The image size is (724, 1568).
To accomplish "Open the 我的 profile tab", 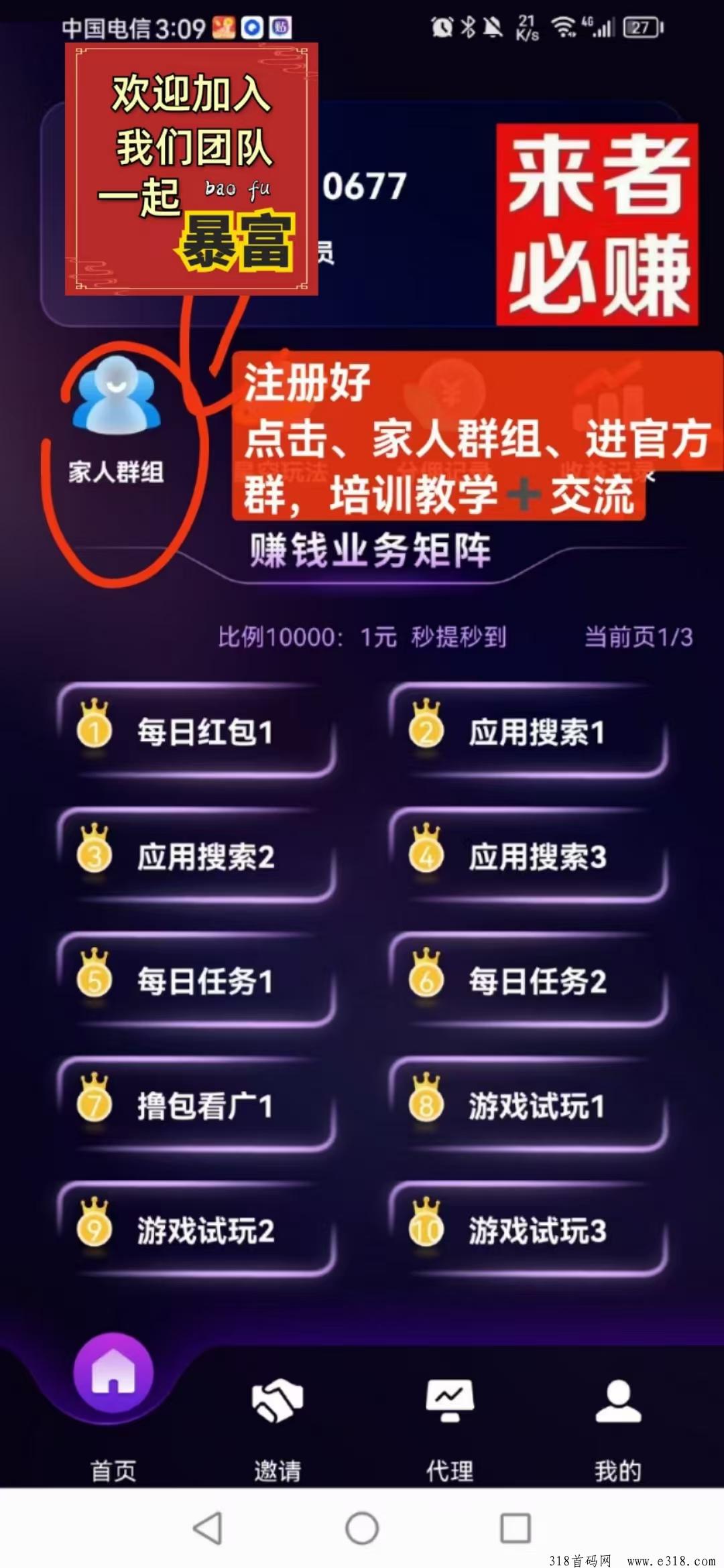I will tap(618, 1429).
